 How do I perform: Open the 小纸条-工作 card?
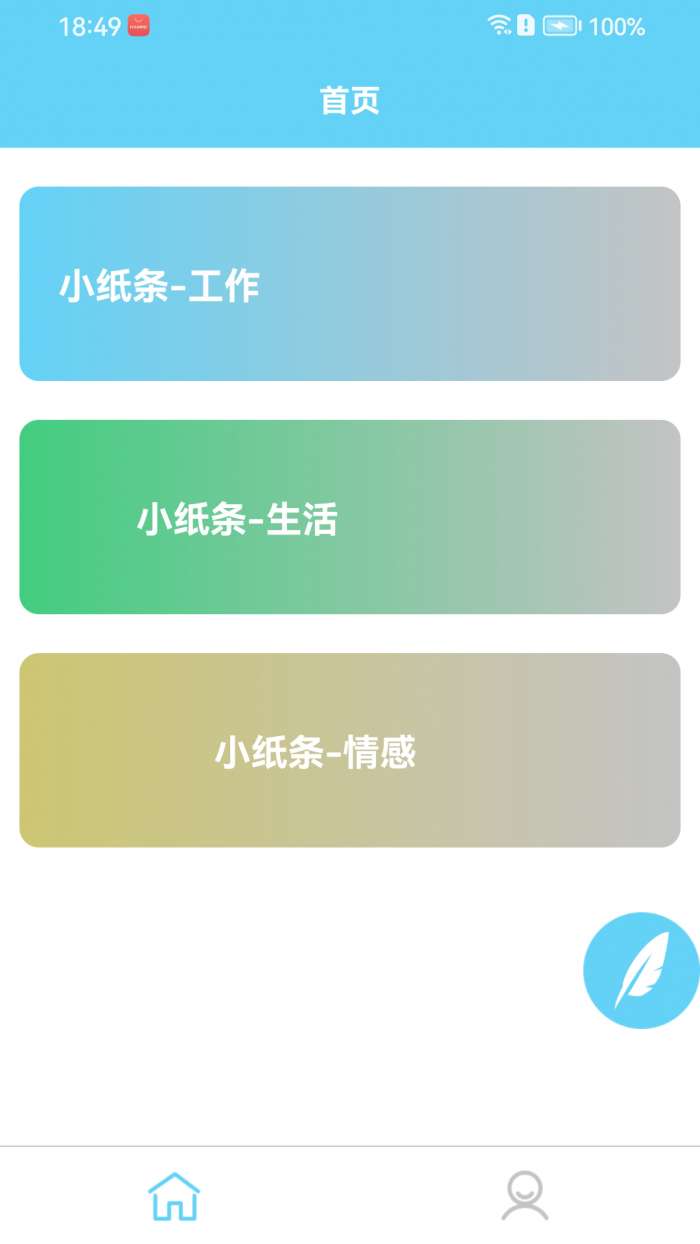coord(350,284)
